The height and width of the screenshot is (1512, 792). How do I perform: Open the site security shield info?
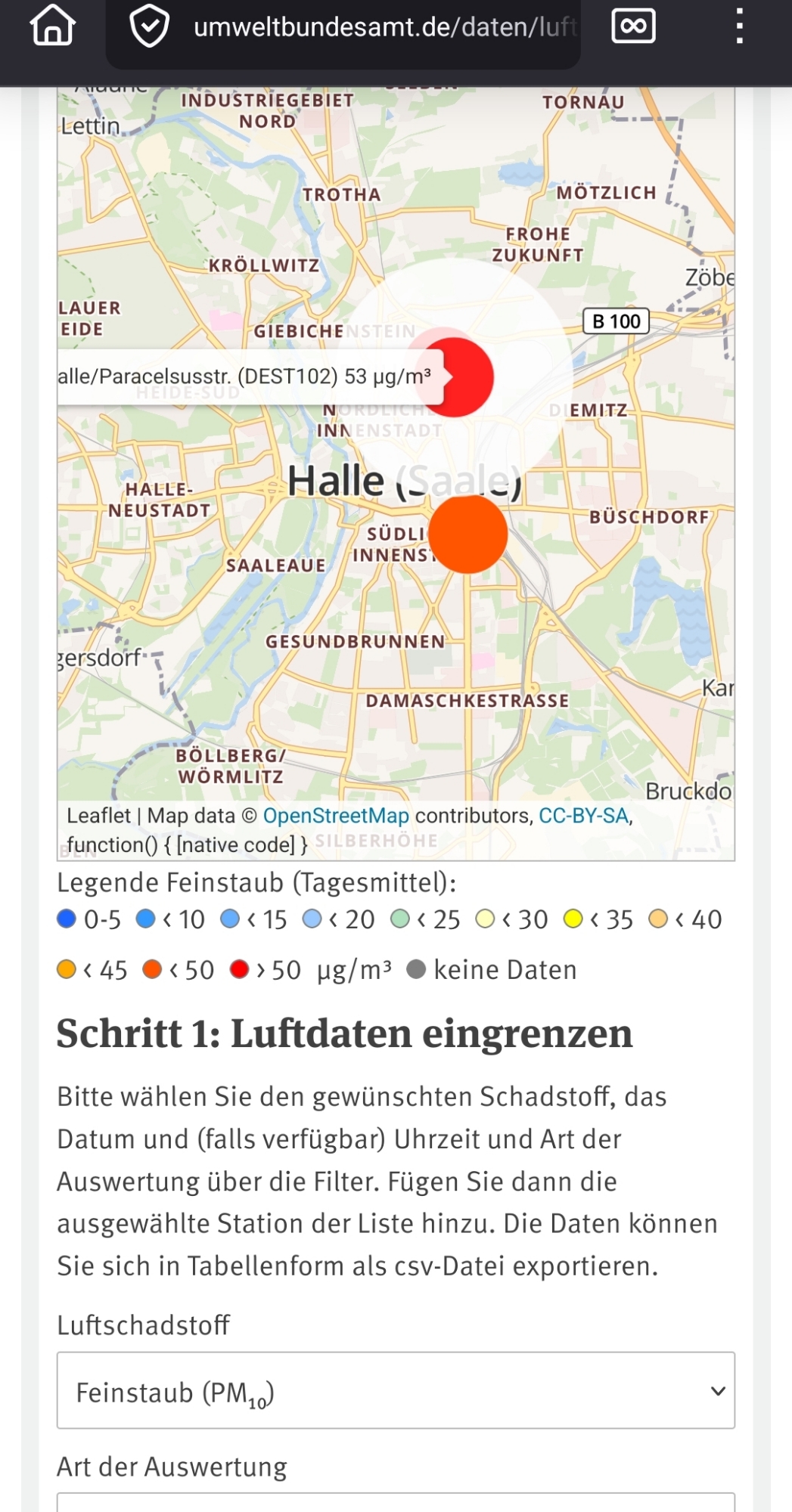(x=149, y=27)
